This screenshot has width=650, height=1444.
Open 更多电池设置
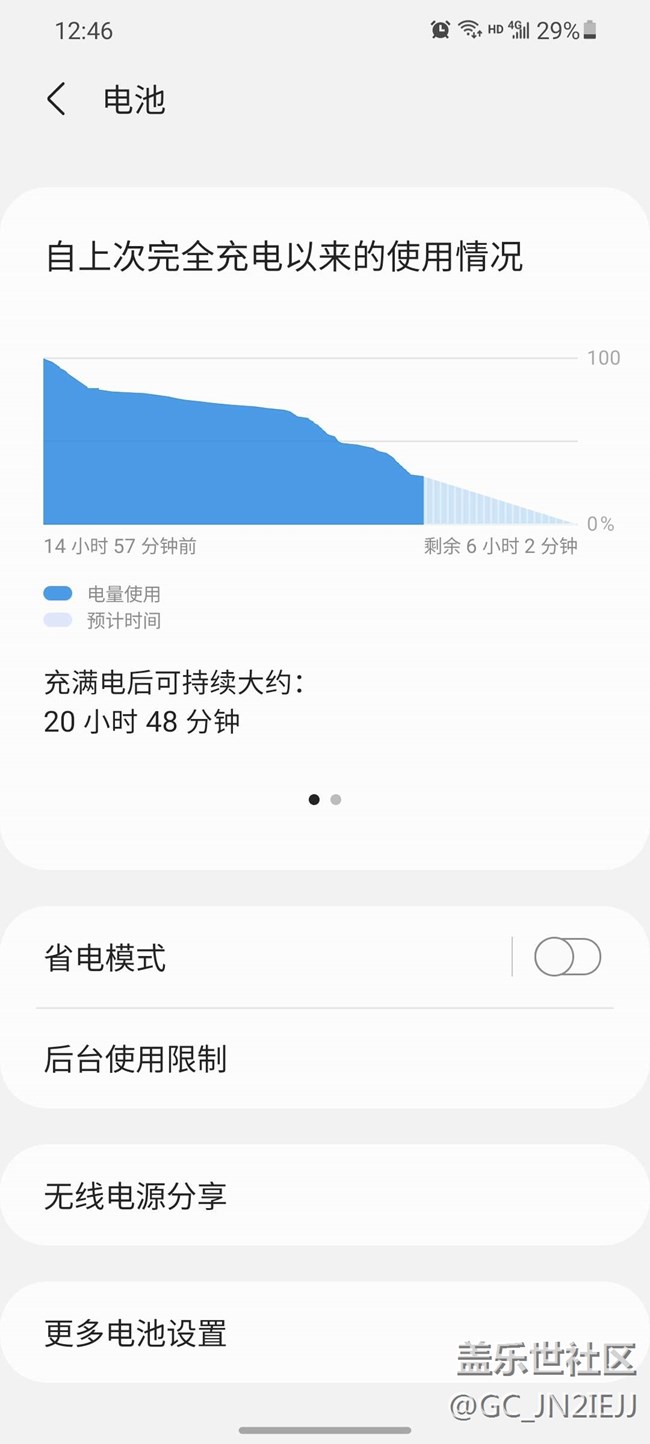[325, 1333]
